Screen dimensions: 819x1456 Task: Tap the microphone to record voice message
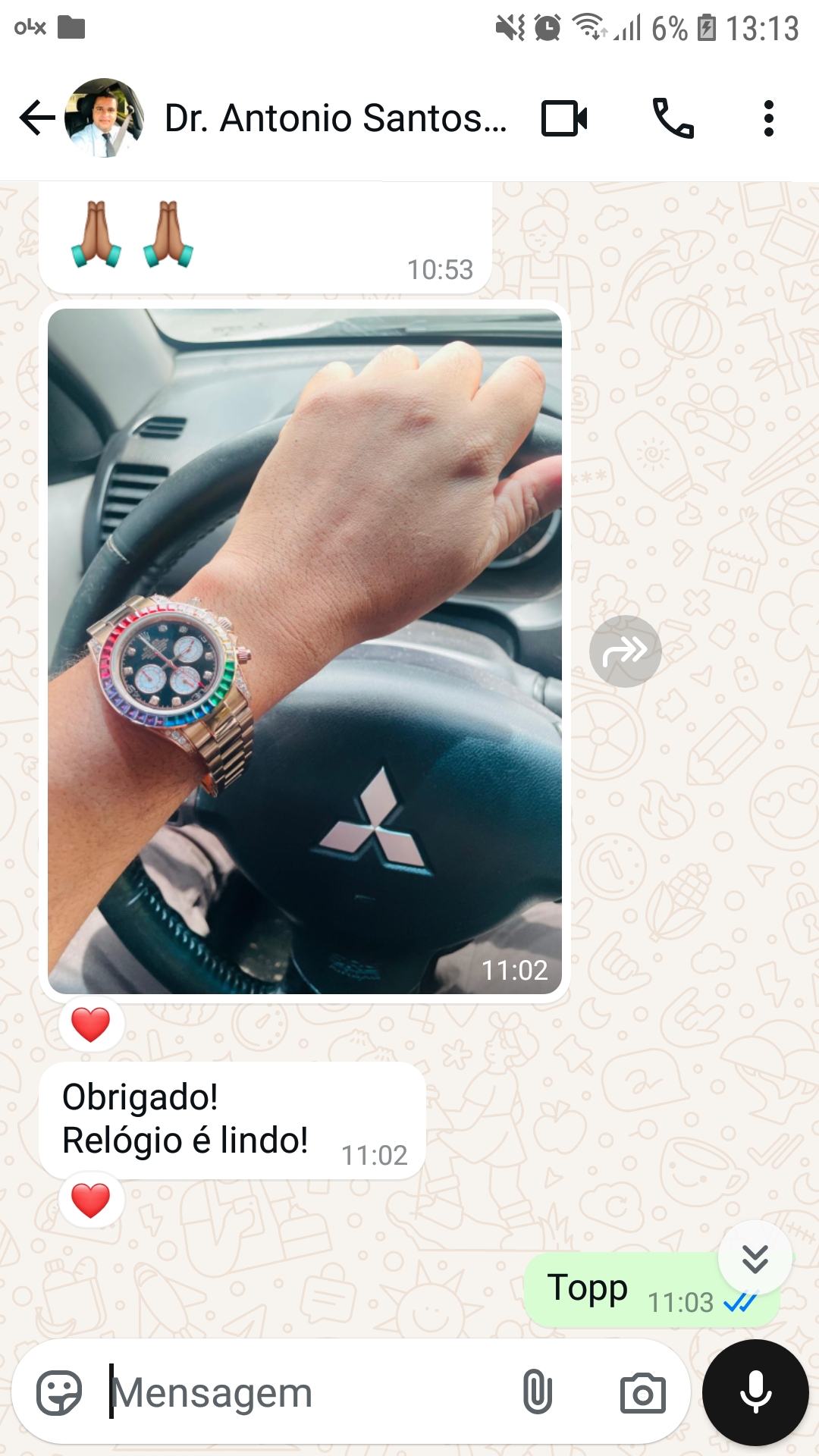coord(755,1392)
